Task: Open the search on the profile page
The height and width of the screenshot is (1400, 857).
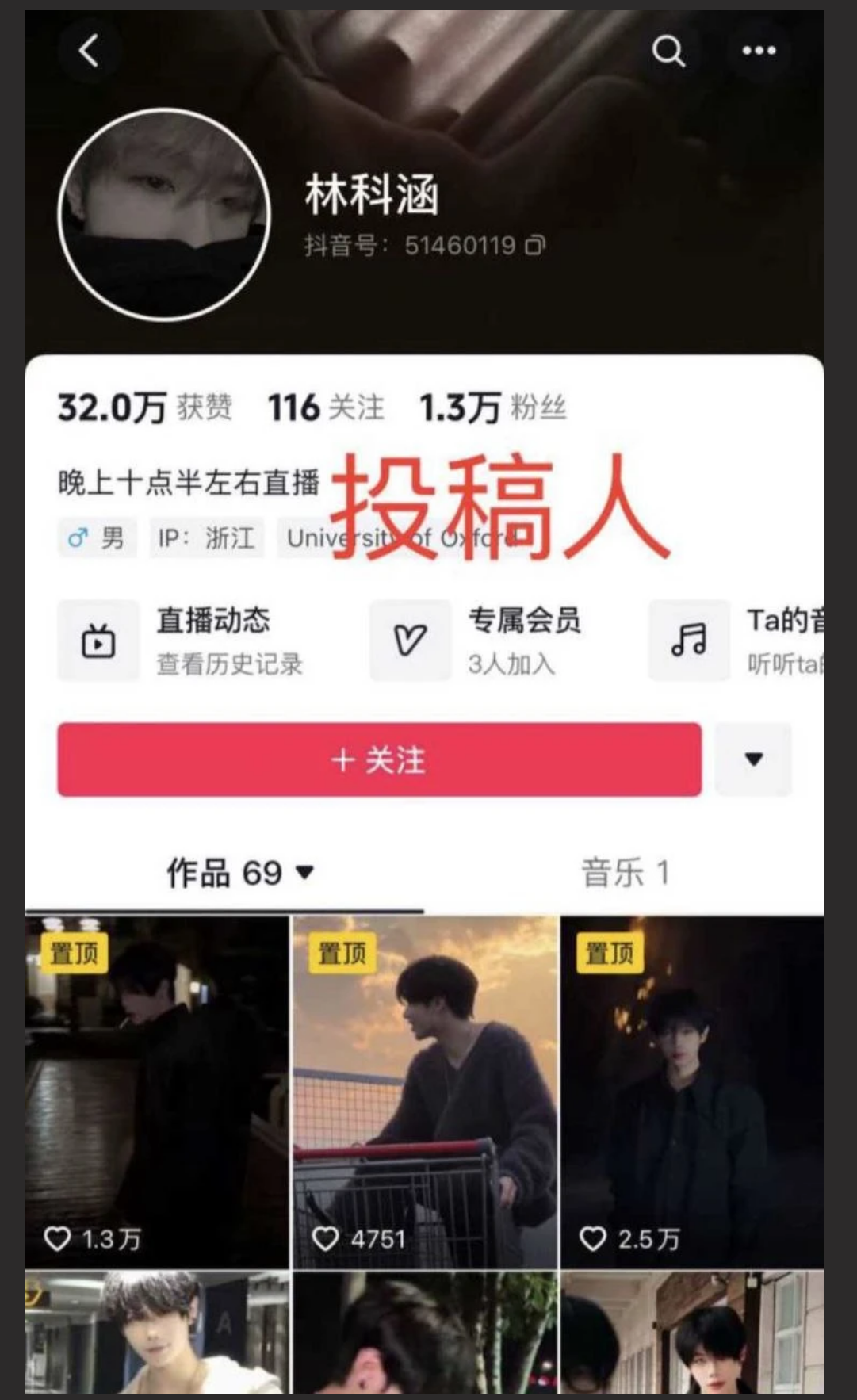Action: (668, 50)
